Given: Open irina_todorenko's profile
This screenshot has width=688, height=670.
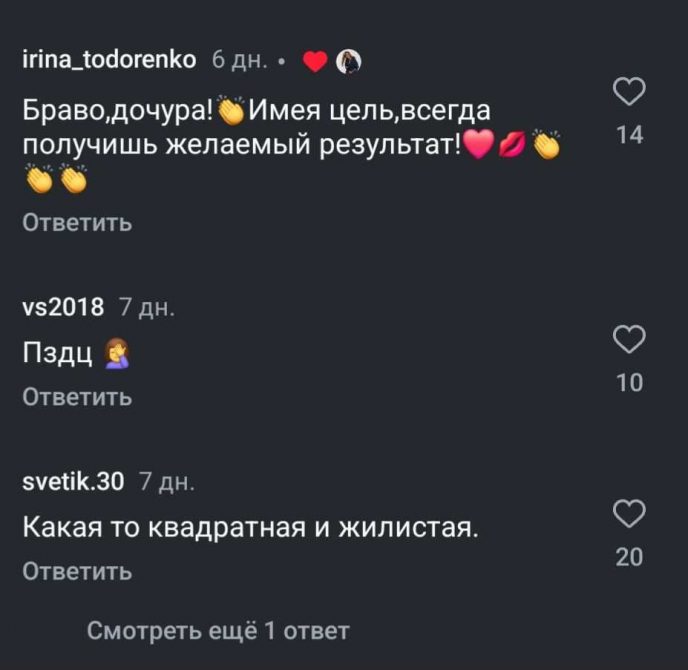Looking at the screenshot, I should [x=109, y=60].
